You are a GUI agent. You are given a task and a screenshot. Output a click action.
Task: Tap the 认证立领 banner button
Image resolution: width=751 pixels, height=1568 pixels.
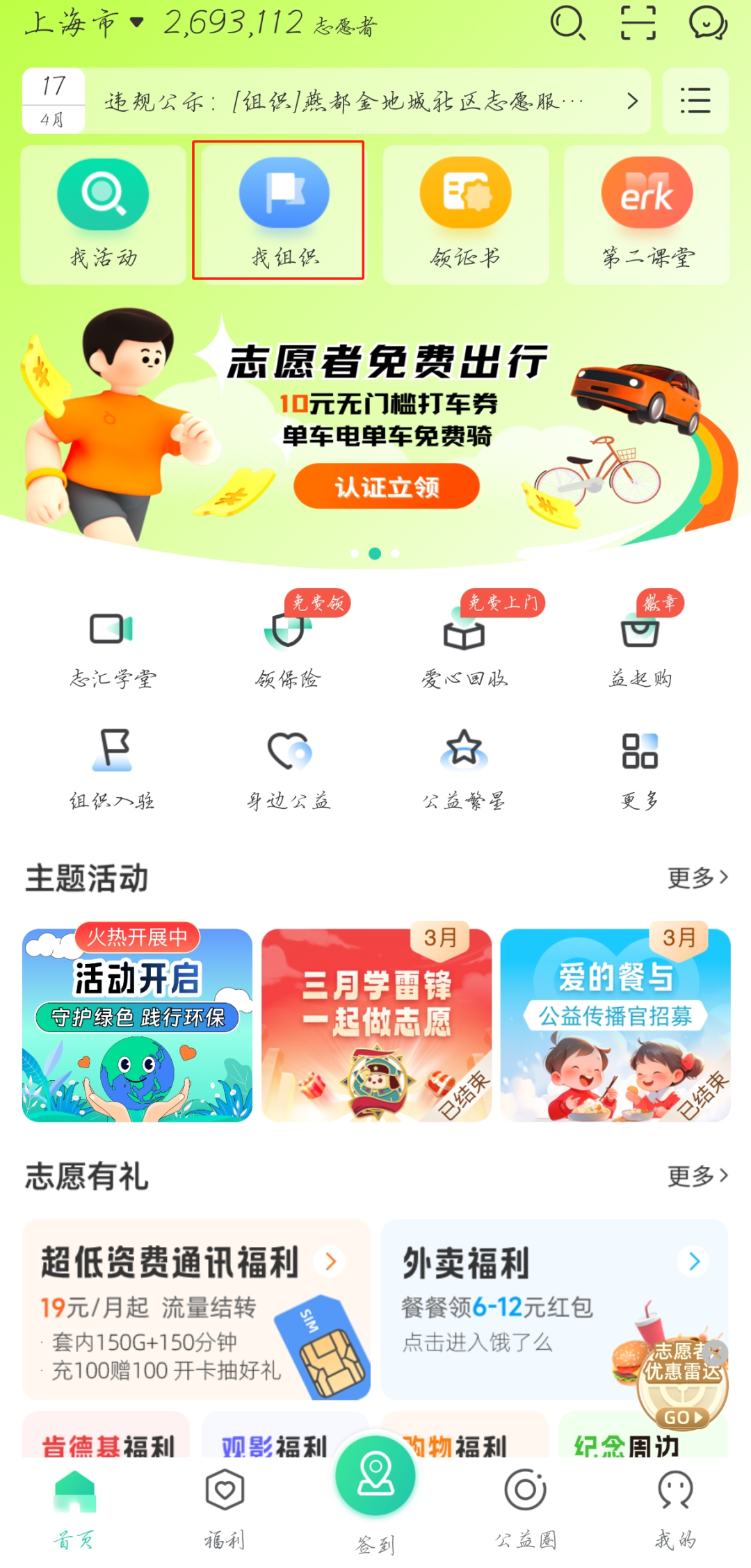pos(387,487)
